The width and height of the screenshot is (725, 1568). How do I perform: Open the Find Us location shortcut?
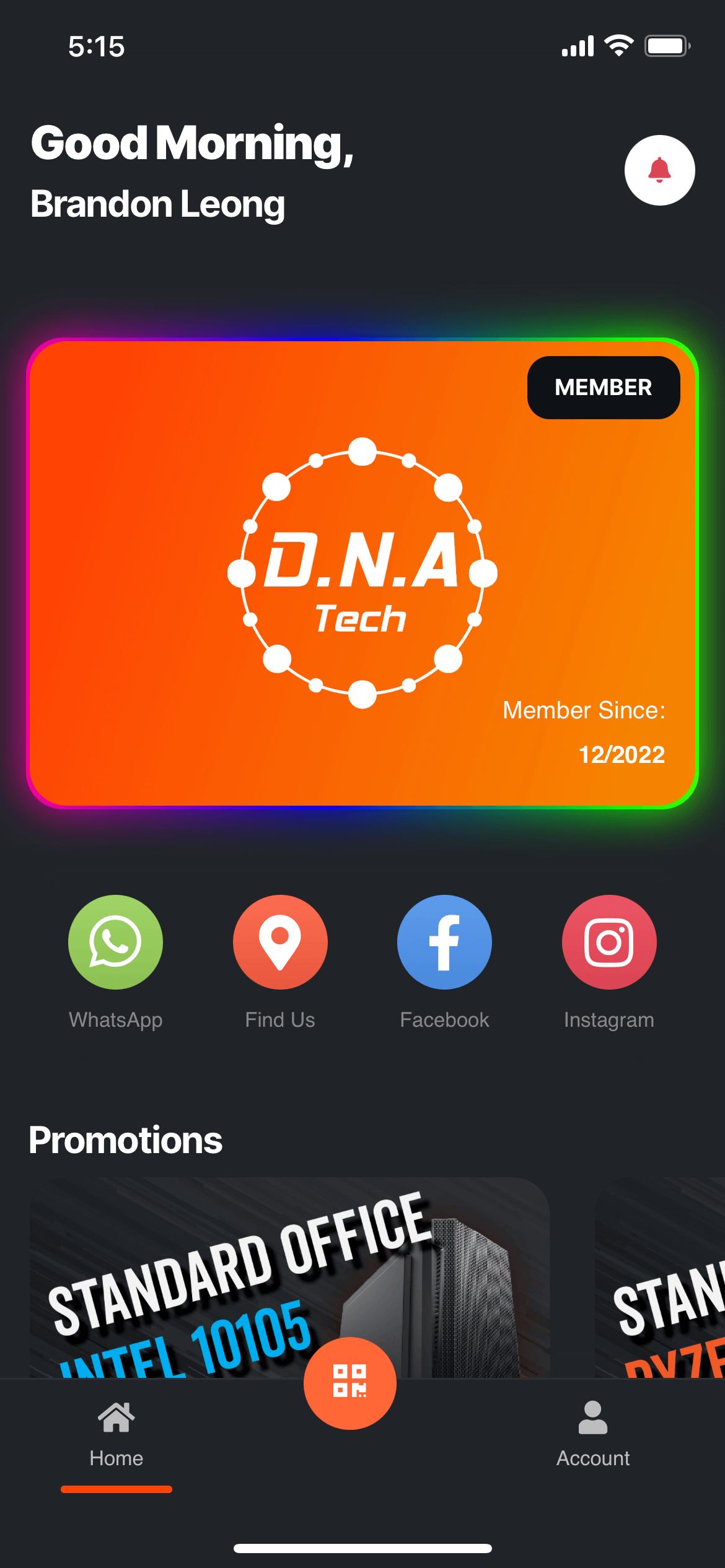click(280, 942)
